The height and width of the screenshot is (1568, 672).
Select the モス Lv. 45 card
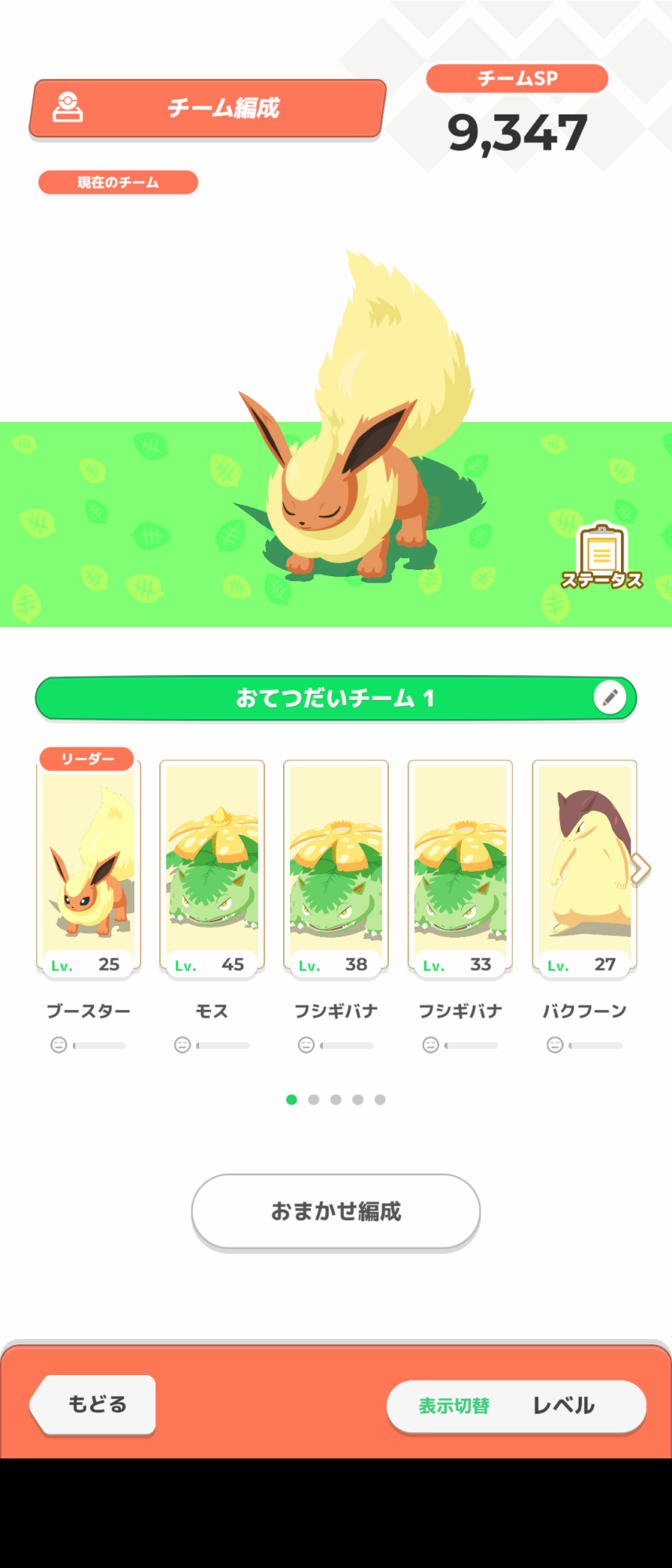click(212, 866)
